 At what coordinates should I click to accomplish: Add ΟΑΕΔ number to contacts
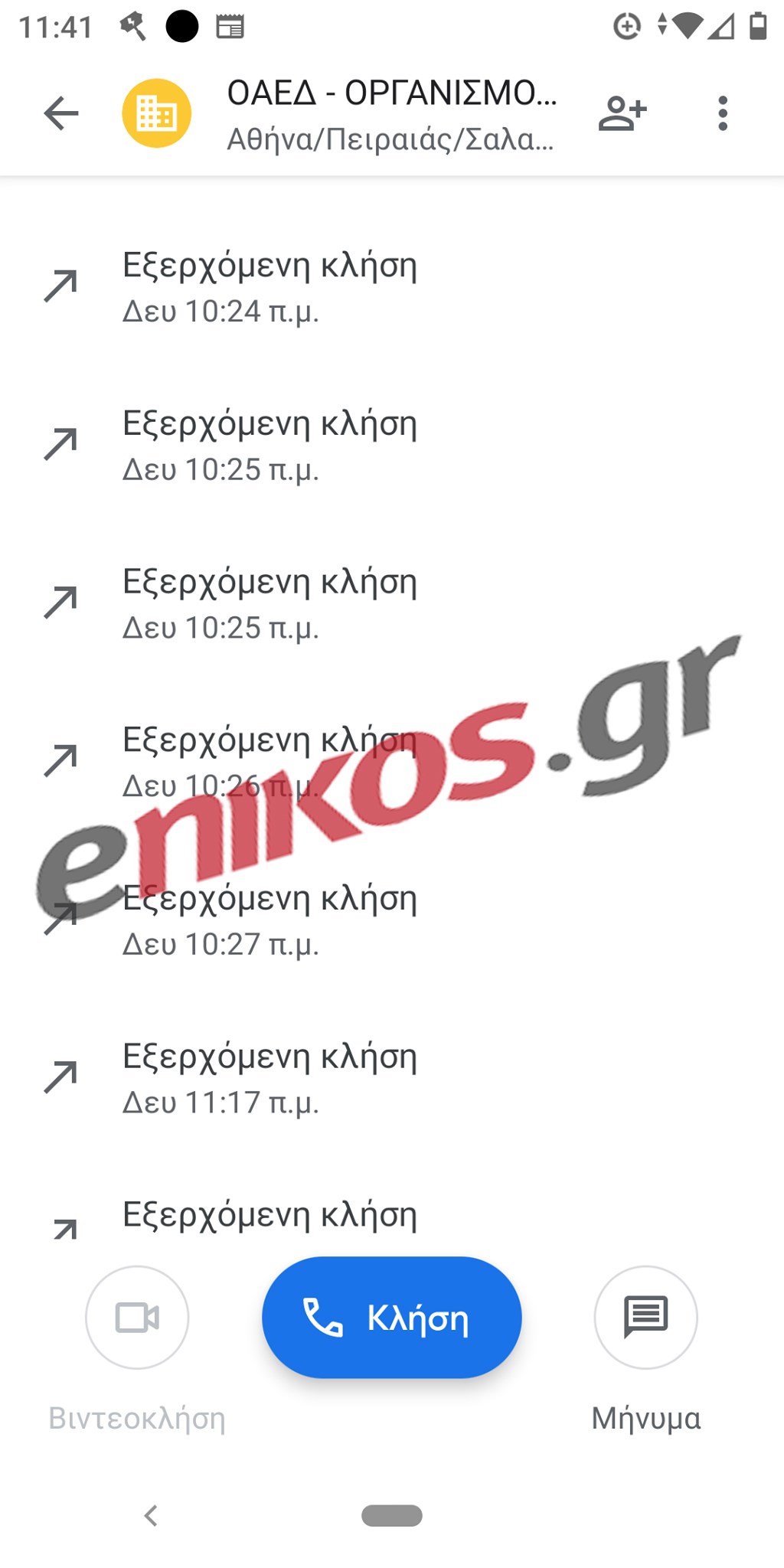(x=622, y=113)
